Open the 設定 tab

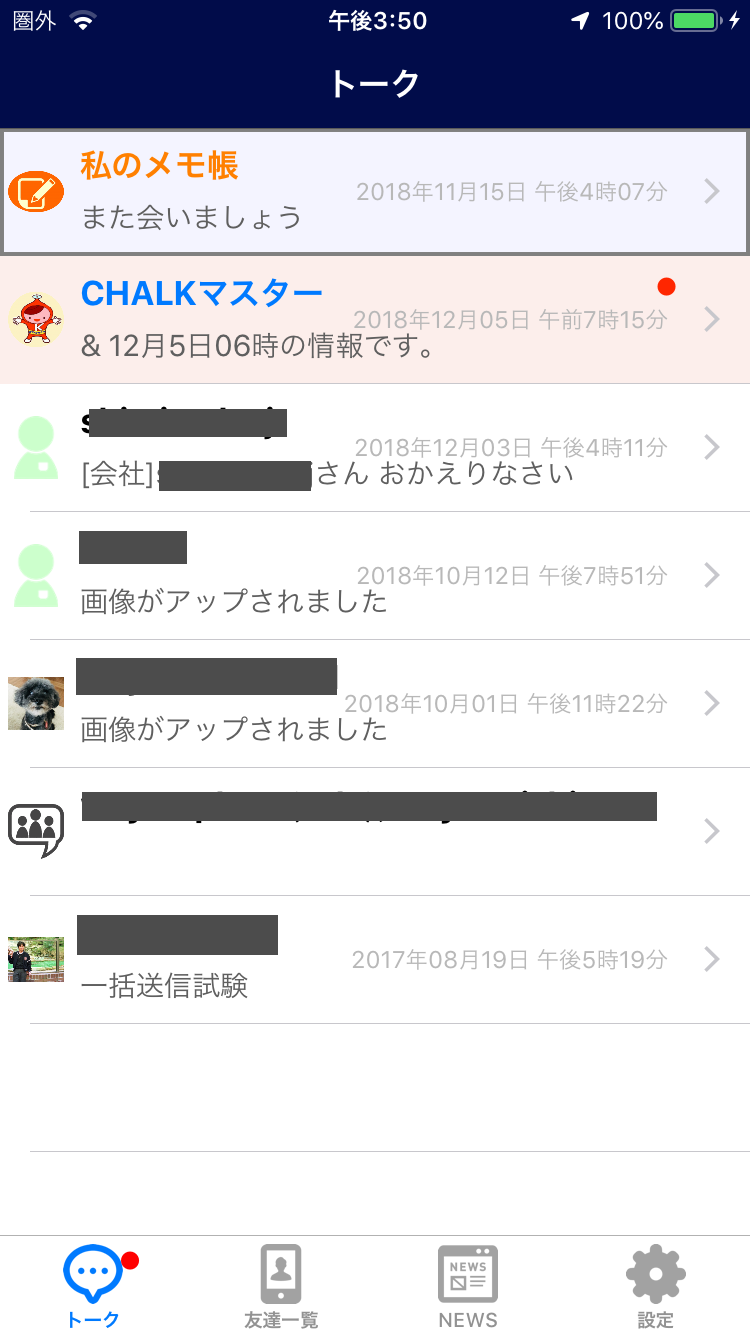(656, 1287)
